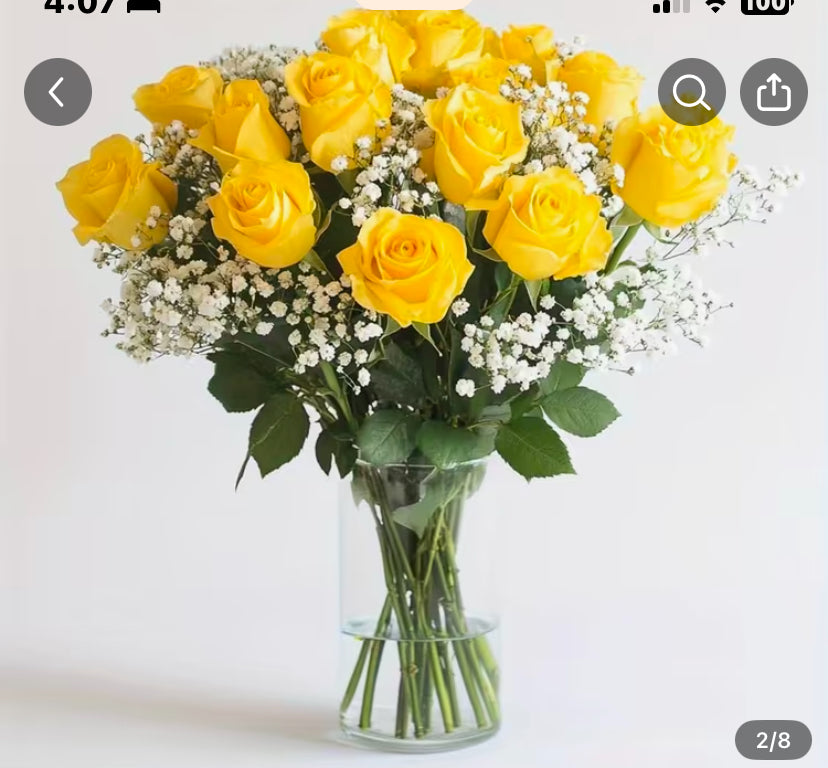This screenshot has height=768, width=828.
Task: Open the search magnifier icon
Action: click(691, 92)
